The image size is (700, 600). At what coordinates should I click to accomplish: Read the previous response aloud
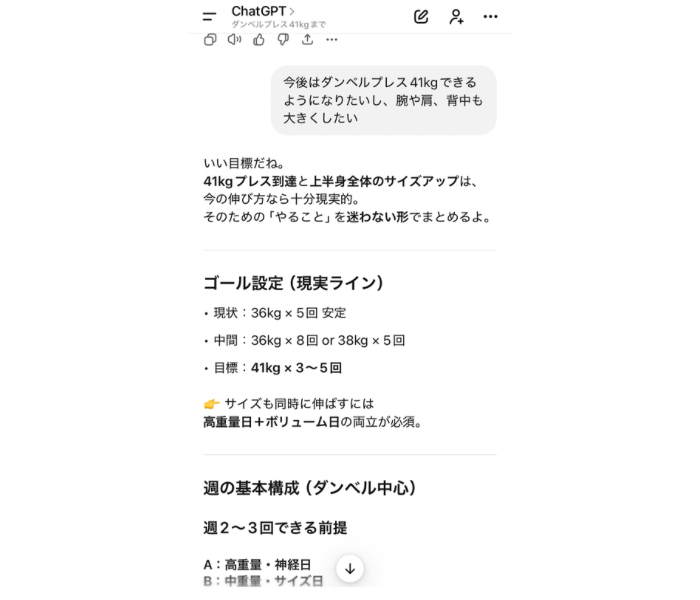coord(234,39)
